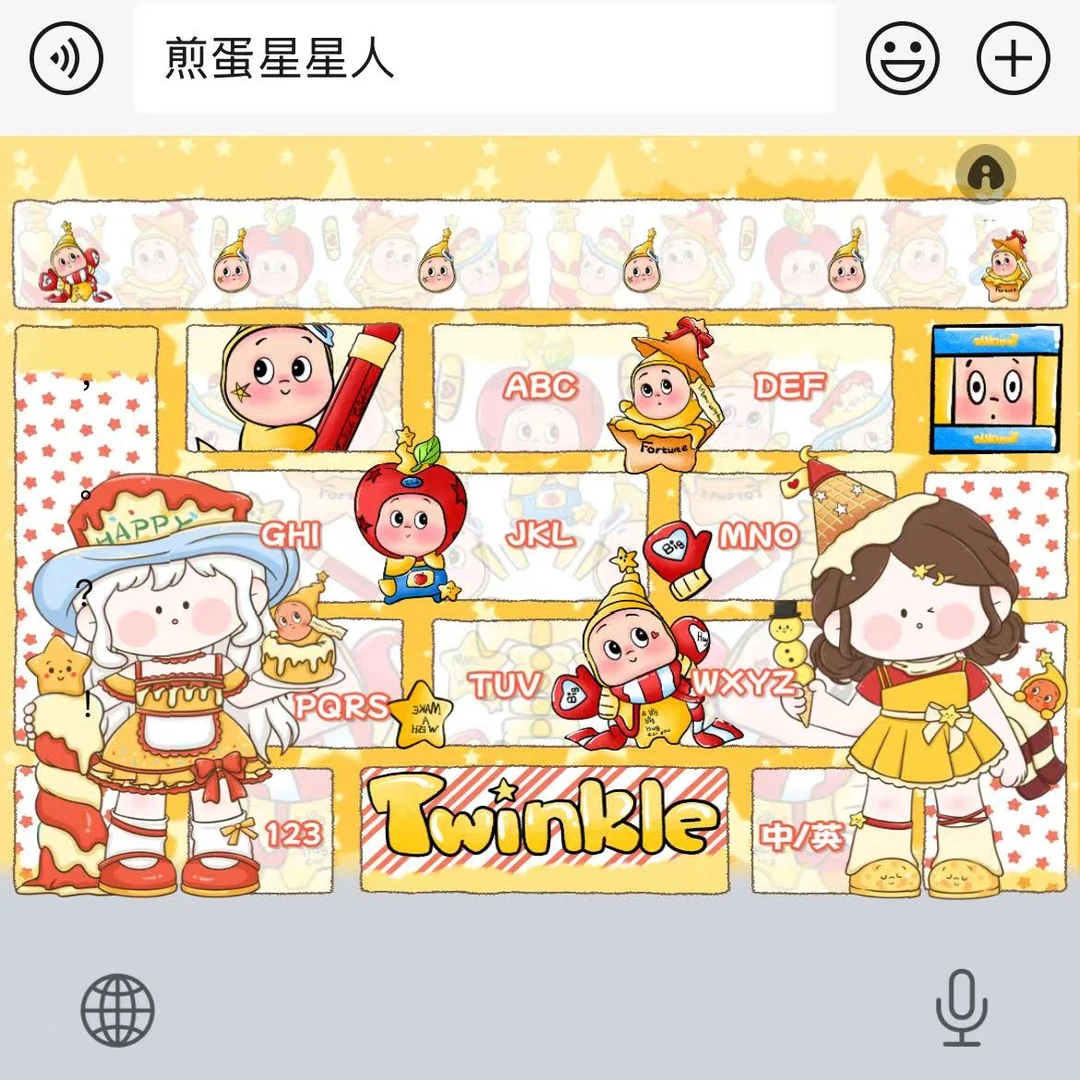Open the plus attachments menu
The height and width of the screenshot is (1080, 1080).
[x=1012, y=58]
